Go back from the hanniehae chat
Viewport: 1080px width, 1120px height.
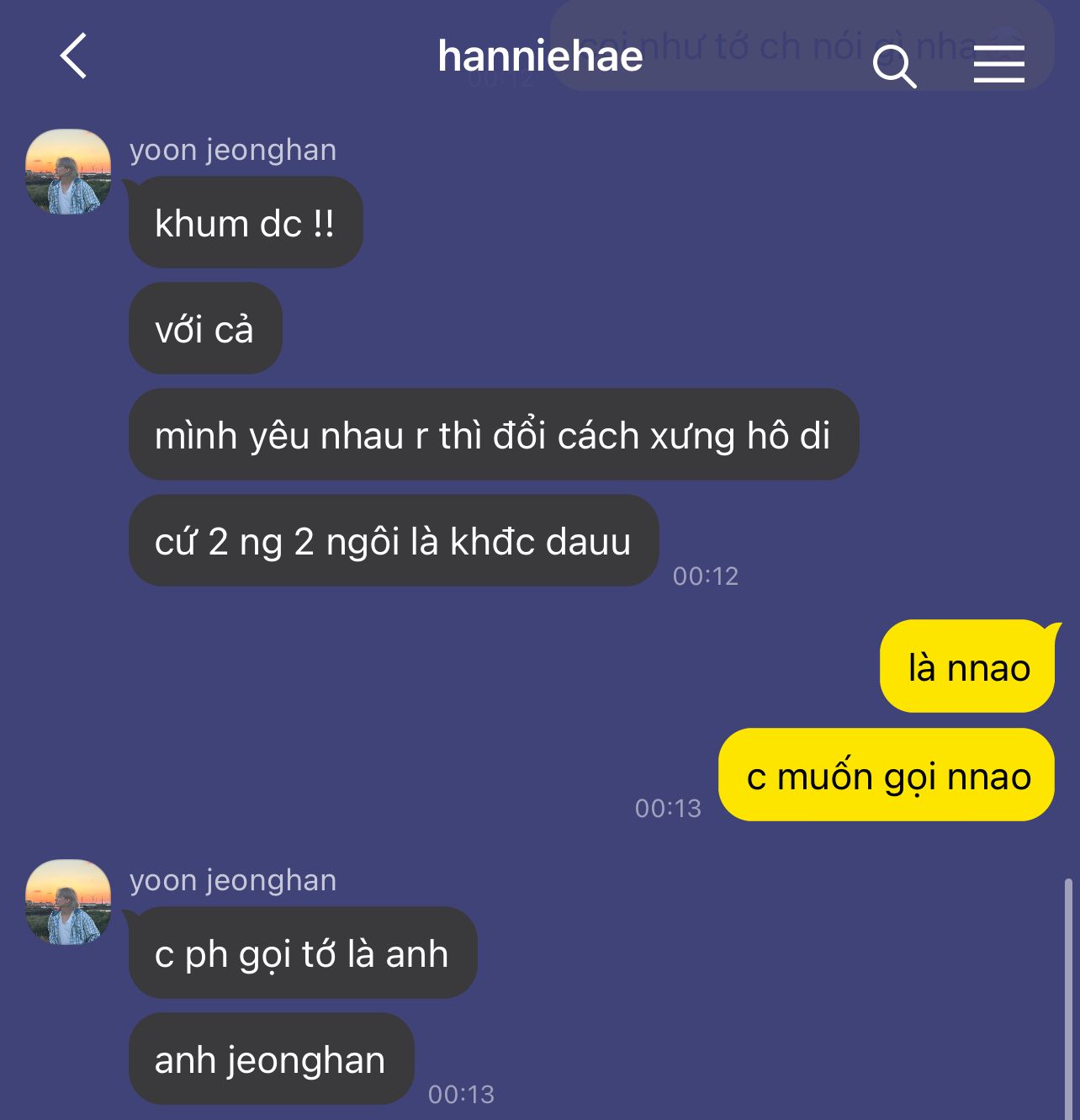pyautogui.click(x=74, y=56)
